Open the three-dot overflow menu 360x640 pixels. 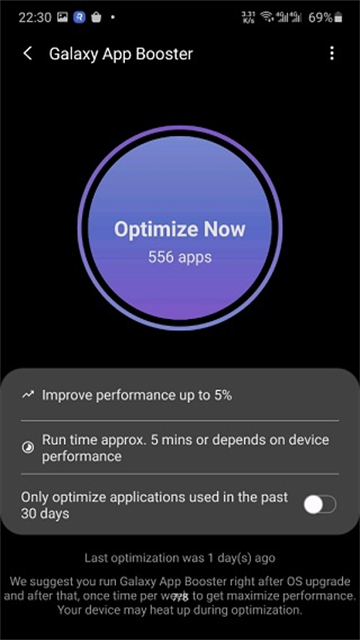tap(332, 53)
